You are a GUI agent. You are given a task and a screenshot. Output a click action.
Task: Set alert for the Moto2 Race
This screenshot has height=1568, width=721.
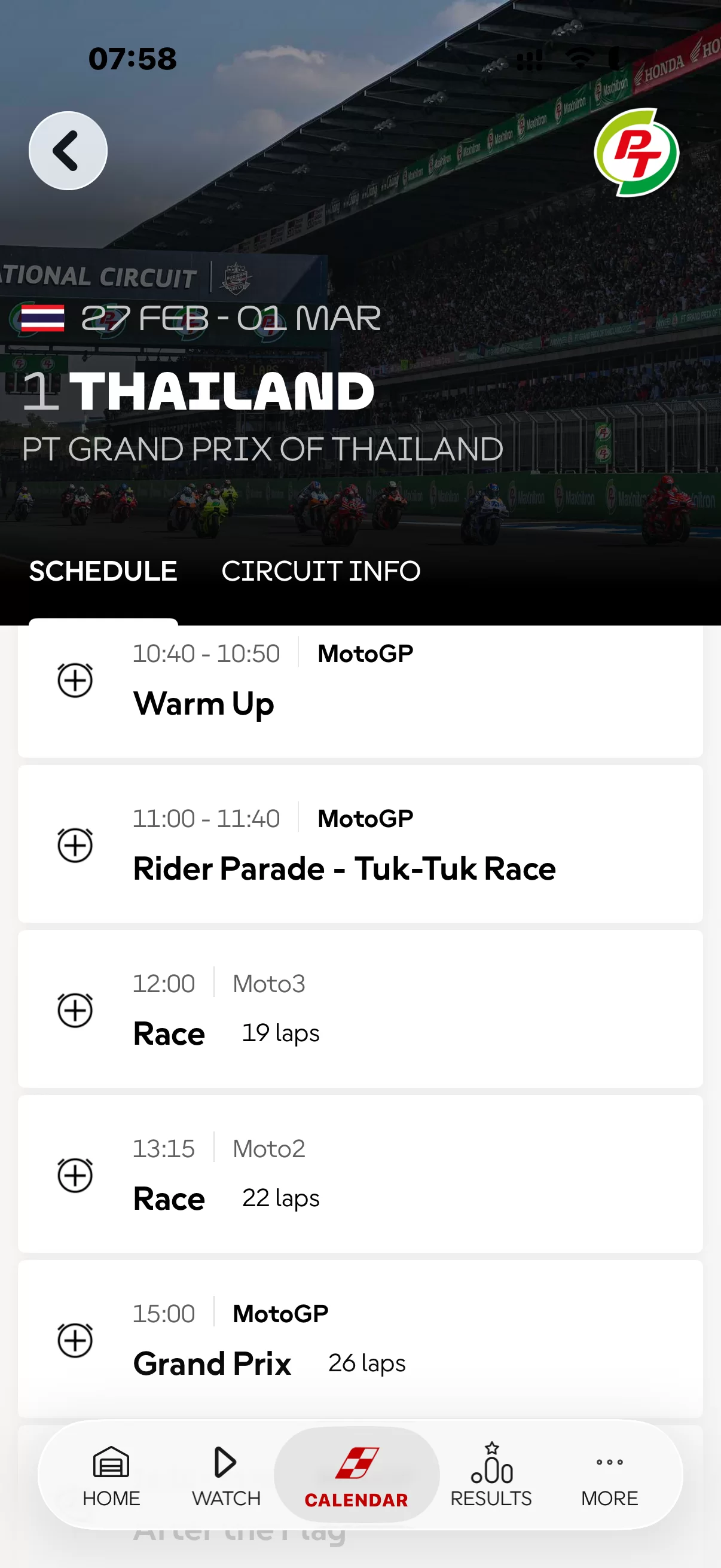[x=75, y=1175]
